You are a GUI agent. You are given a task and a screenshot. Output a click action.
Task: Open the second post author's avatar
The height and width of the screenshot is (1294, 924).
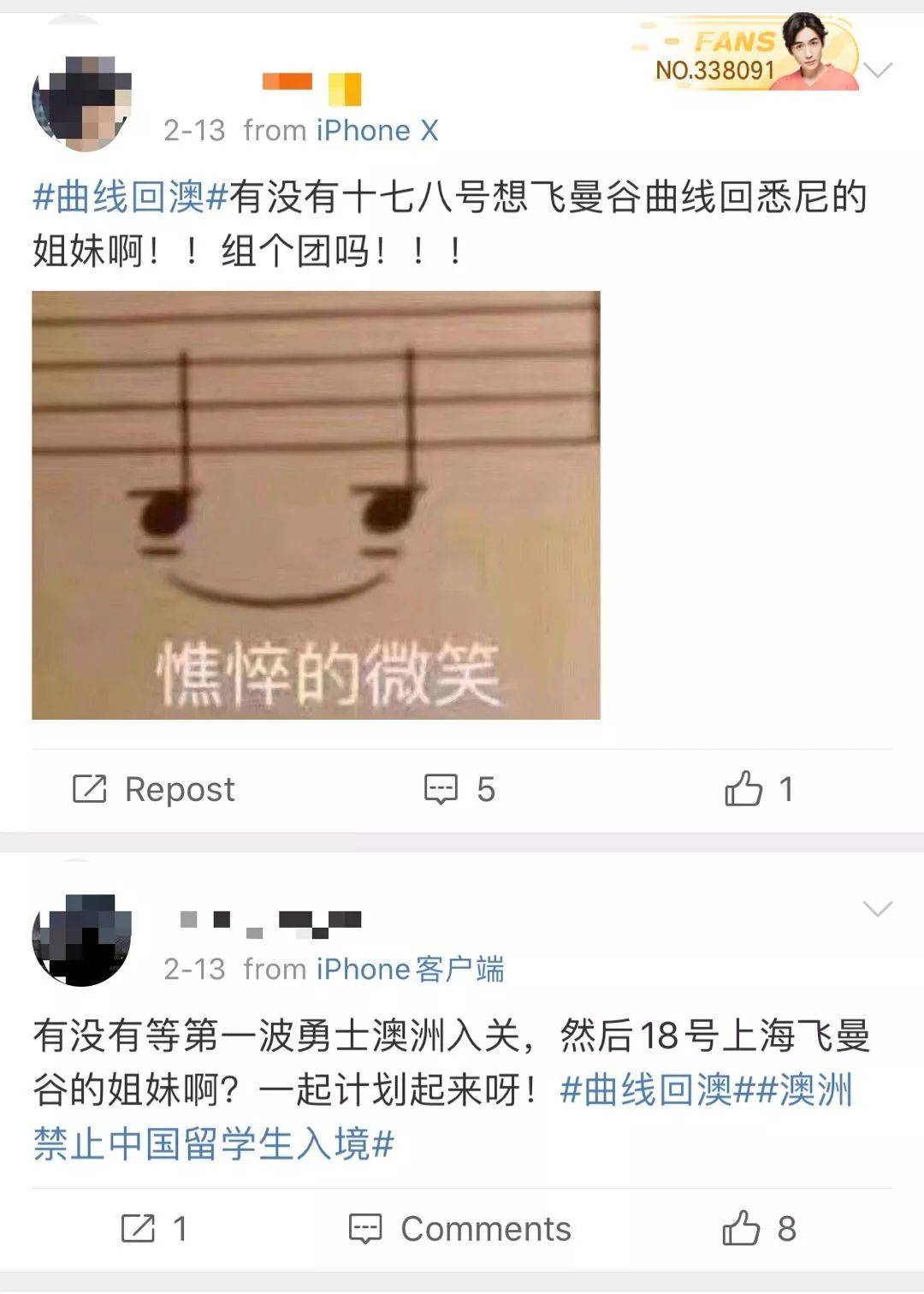click(x=82, y=940)
